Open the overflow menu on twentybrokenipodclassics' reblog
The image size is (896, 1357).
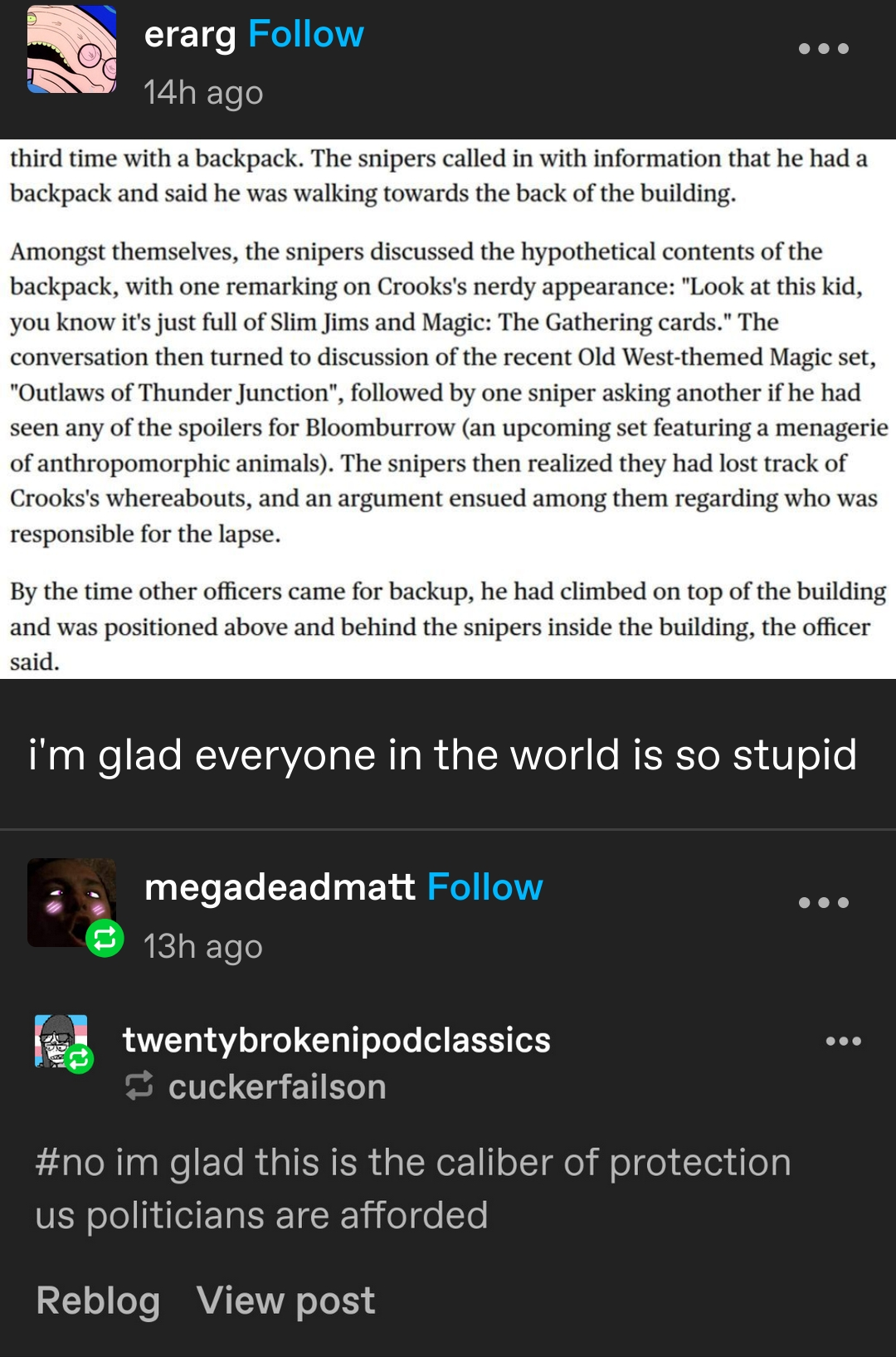click(843, 1041)
